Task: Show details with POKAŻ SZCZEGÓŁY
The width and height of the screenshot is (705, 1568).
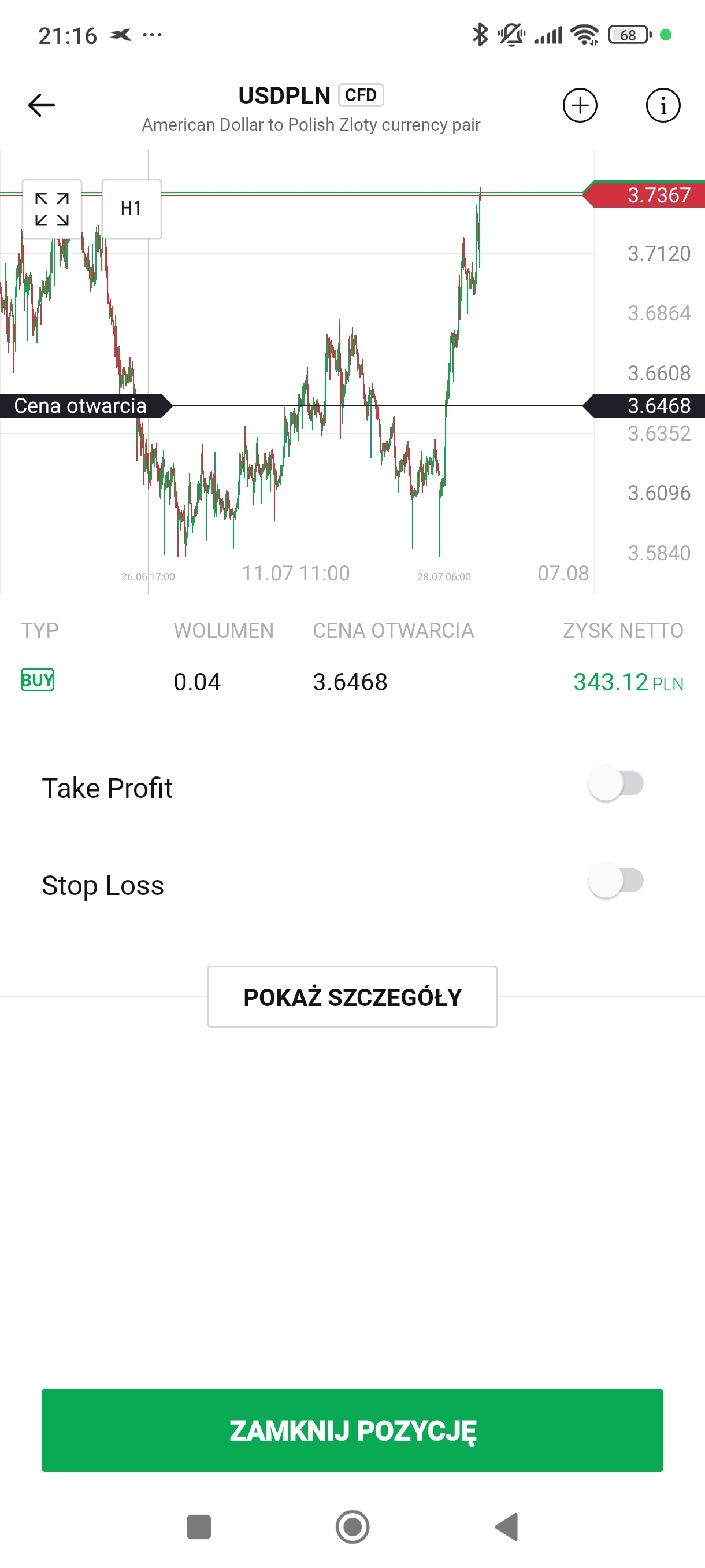Action: pos(352,997)
